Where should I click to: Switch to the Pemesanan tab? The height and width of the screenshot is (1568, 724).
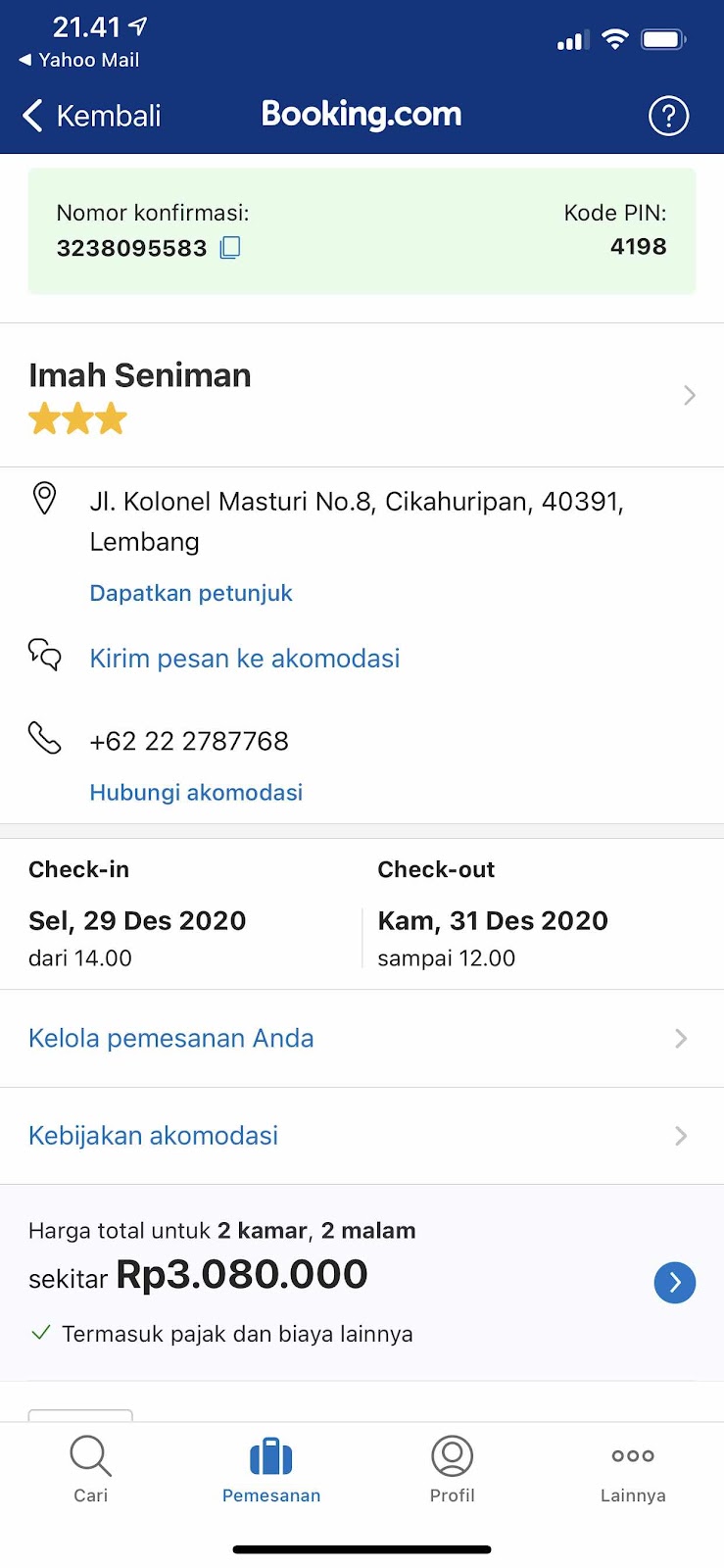coord(271,1469)
